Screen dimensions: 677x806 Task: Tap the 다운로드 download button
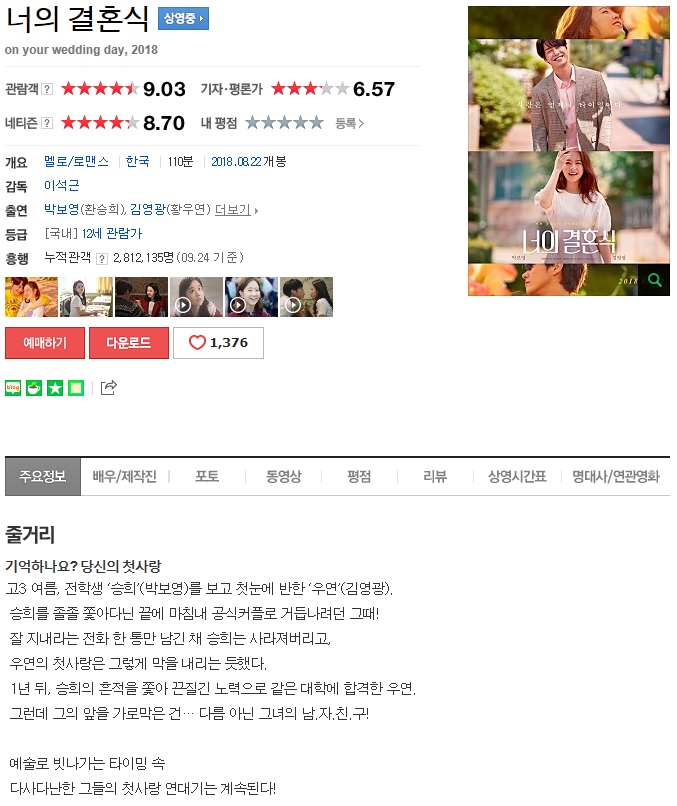[x=129, y=343]
